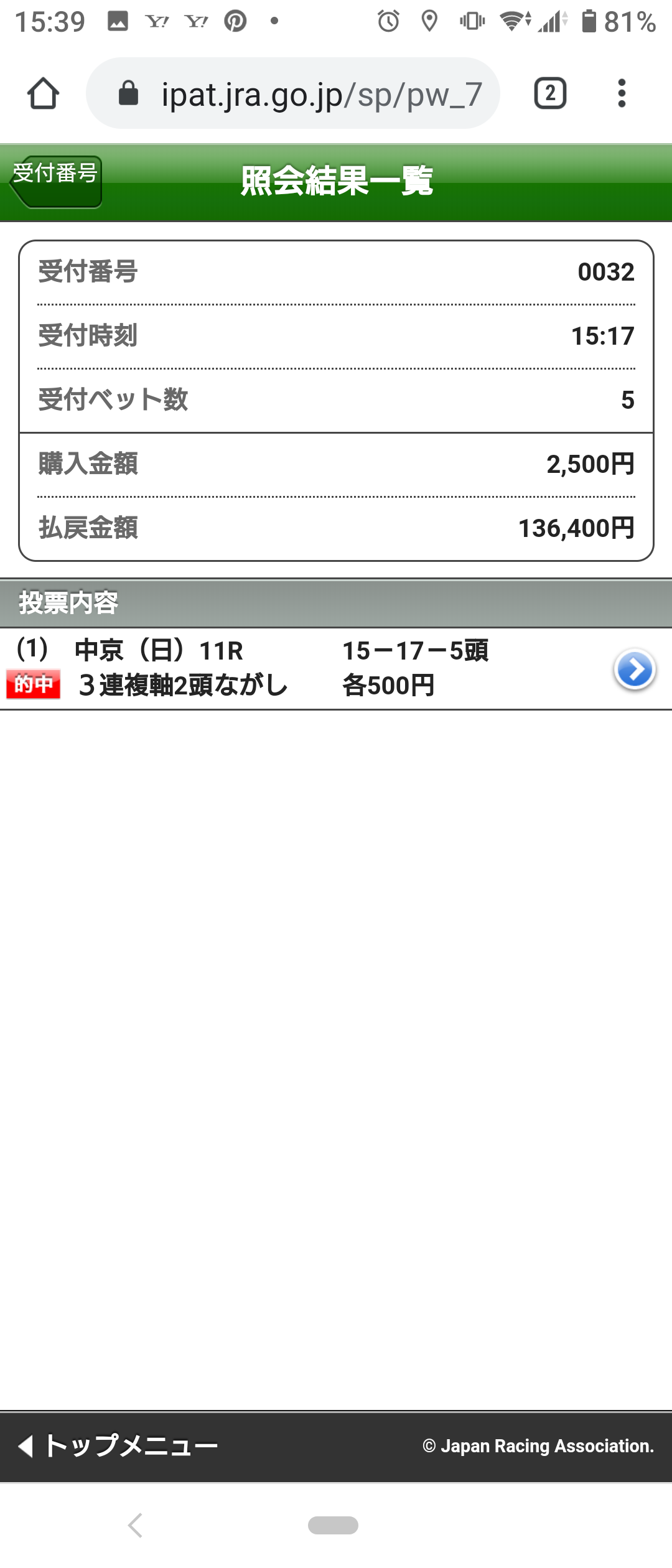Return to トップメニュー
The width and height of the screenshot is (672, 1568).
(x=118, y=1446)
